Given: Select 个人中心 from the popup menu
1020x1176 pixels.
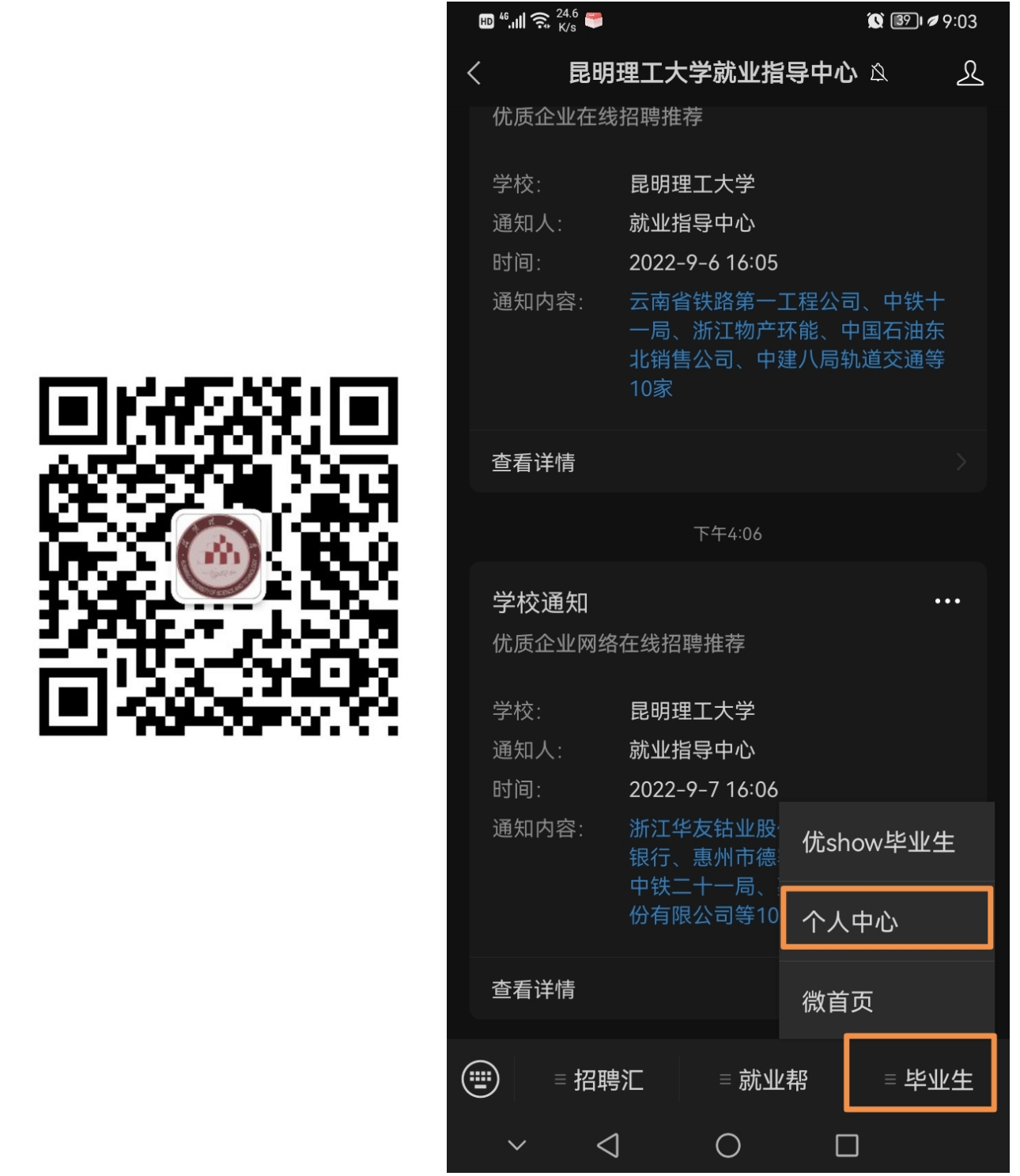Looking at the screenshot, I should (x=886, y=921).
